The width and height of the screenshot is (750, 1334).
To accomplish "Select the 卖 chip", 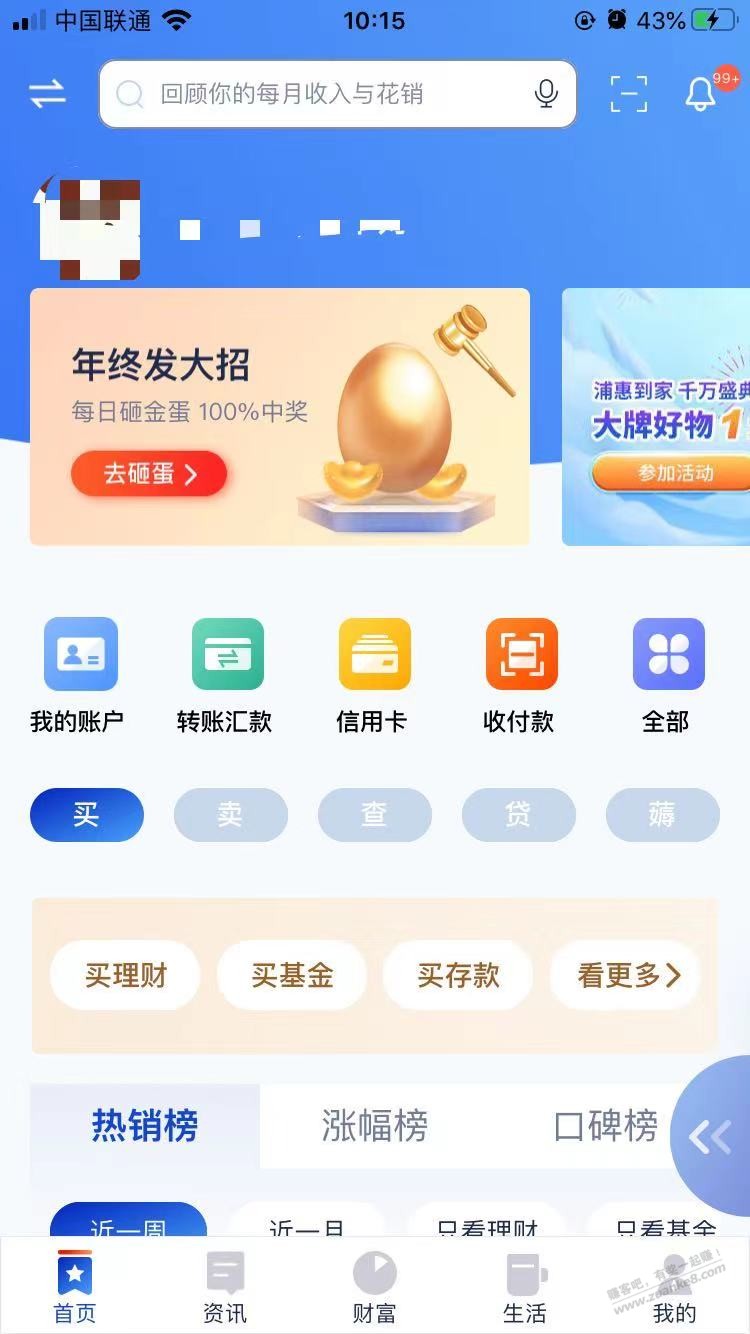I will tap(231, 815).
